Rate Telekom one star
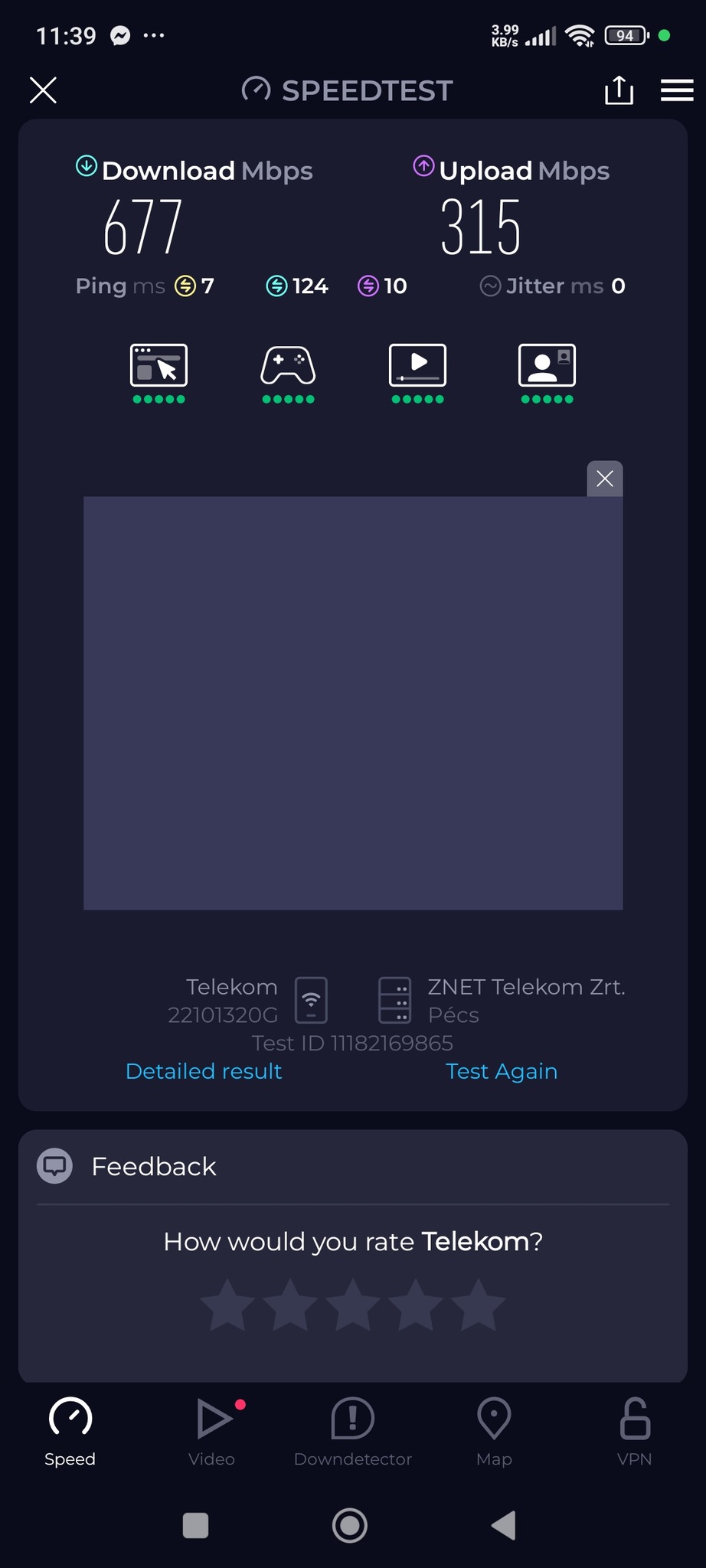Screen dimensions: 706x1568 click(227, 1305)
